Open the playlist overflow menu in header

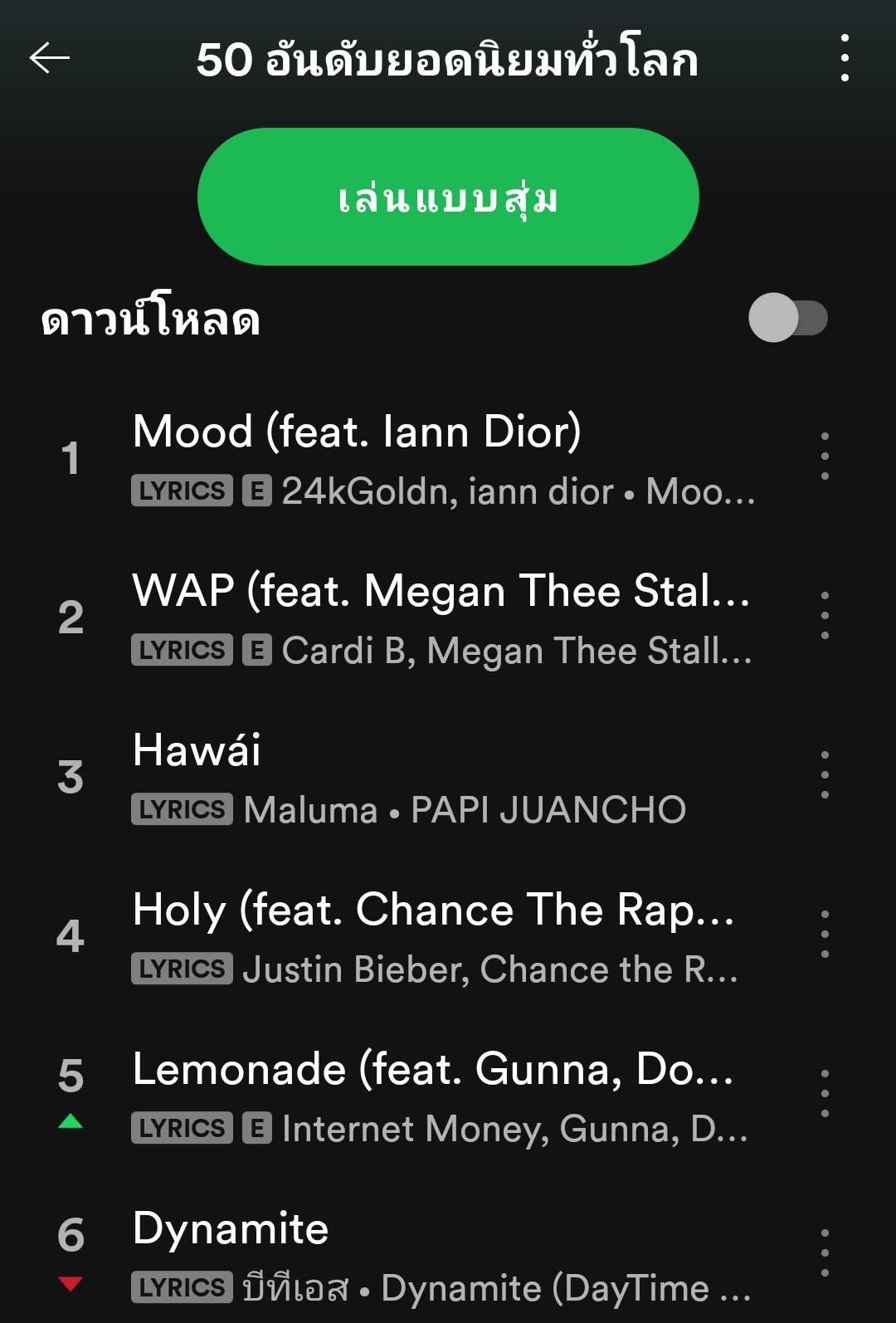tap(845, 58)
